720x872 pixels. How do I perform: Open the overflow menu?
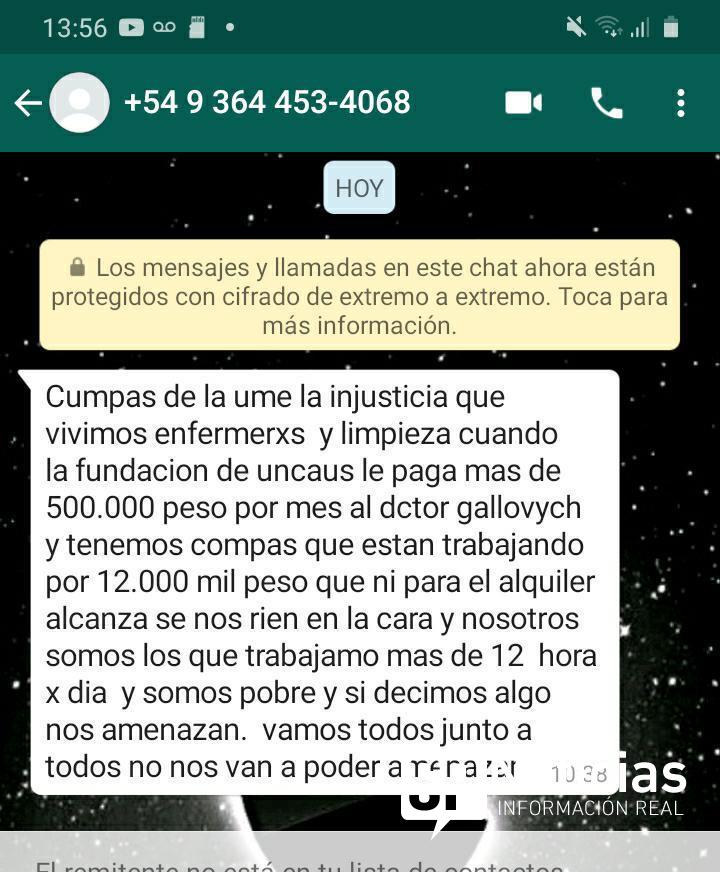pos(681,103)
